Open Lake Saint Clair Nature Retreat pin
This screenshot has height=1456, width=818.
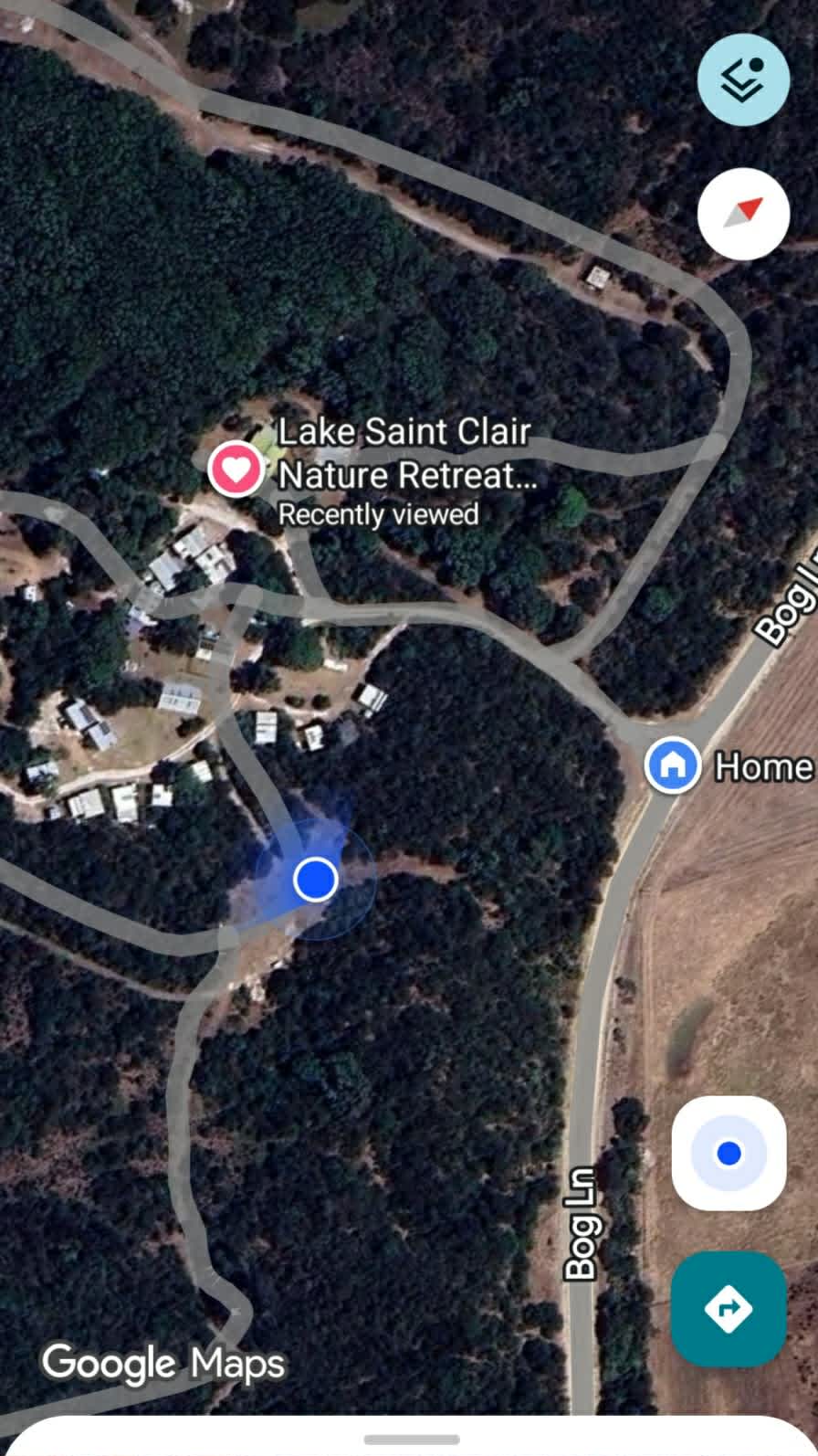[236, 469]
